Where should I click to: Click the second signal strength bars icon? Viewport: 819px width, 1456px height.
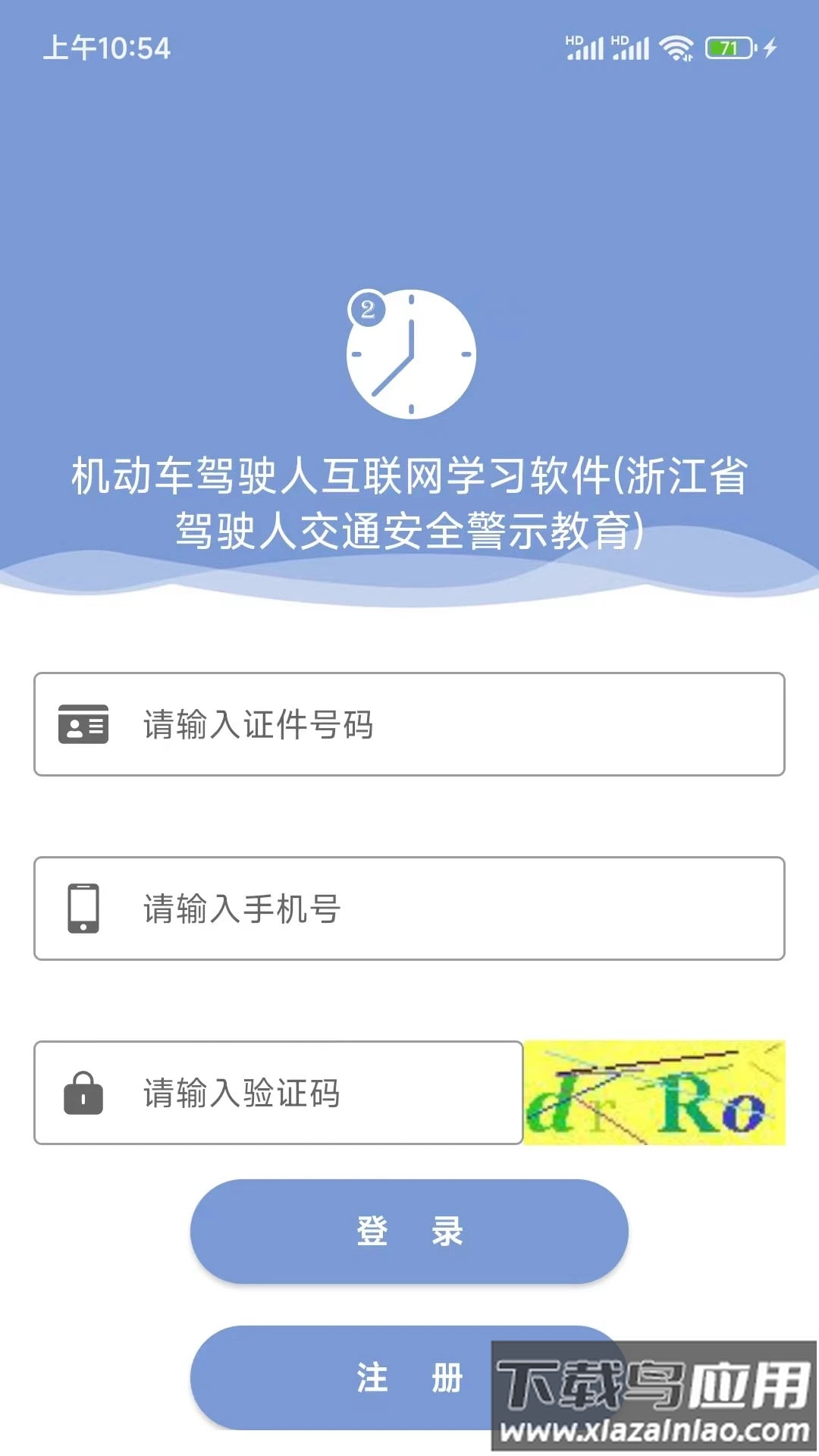(635, 52)
